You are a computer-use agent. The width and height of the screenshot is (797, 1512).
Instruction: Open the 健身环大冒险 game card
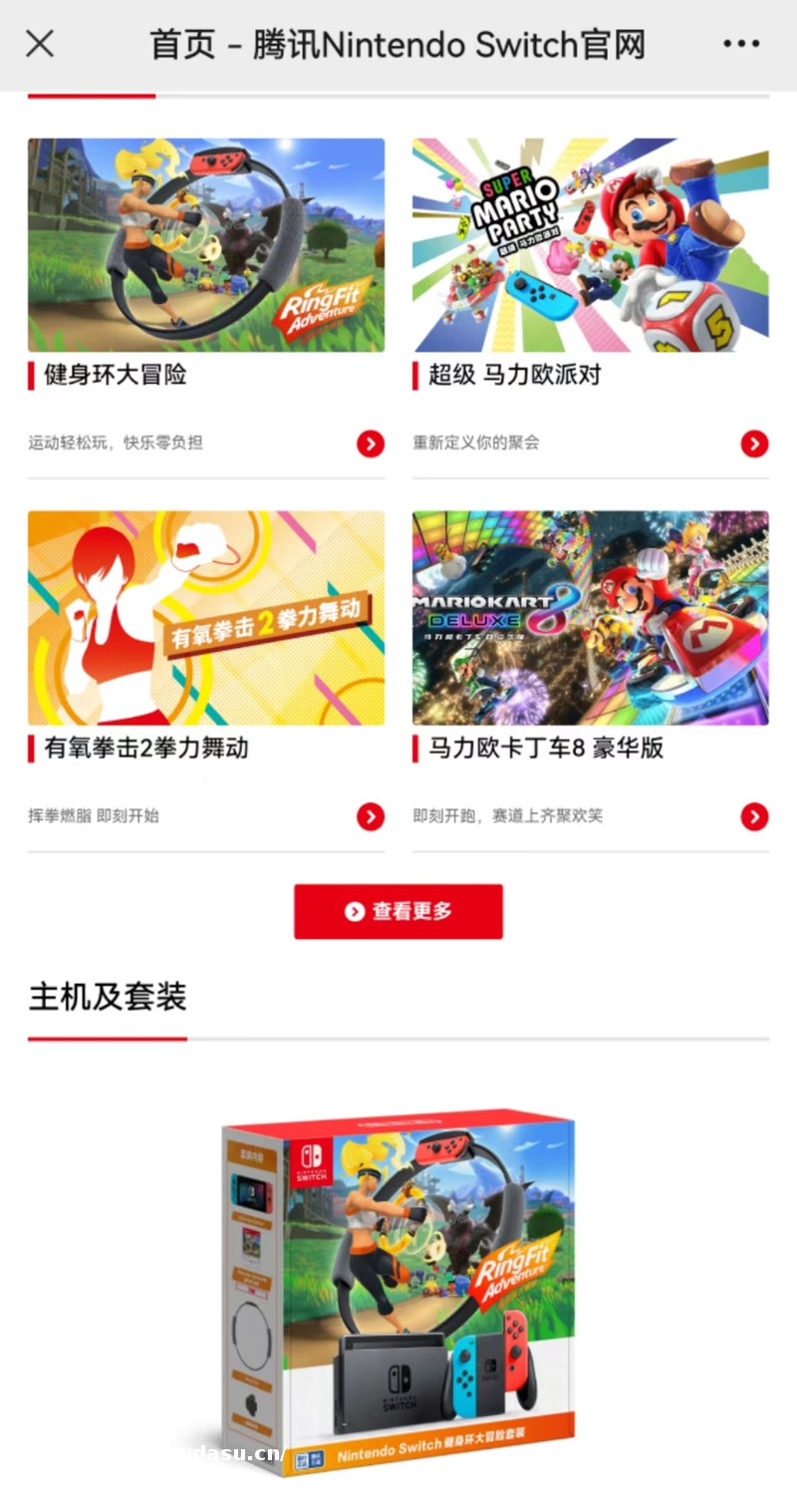click(206, 245)
